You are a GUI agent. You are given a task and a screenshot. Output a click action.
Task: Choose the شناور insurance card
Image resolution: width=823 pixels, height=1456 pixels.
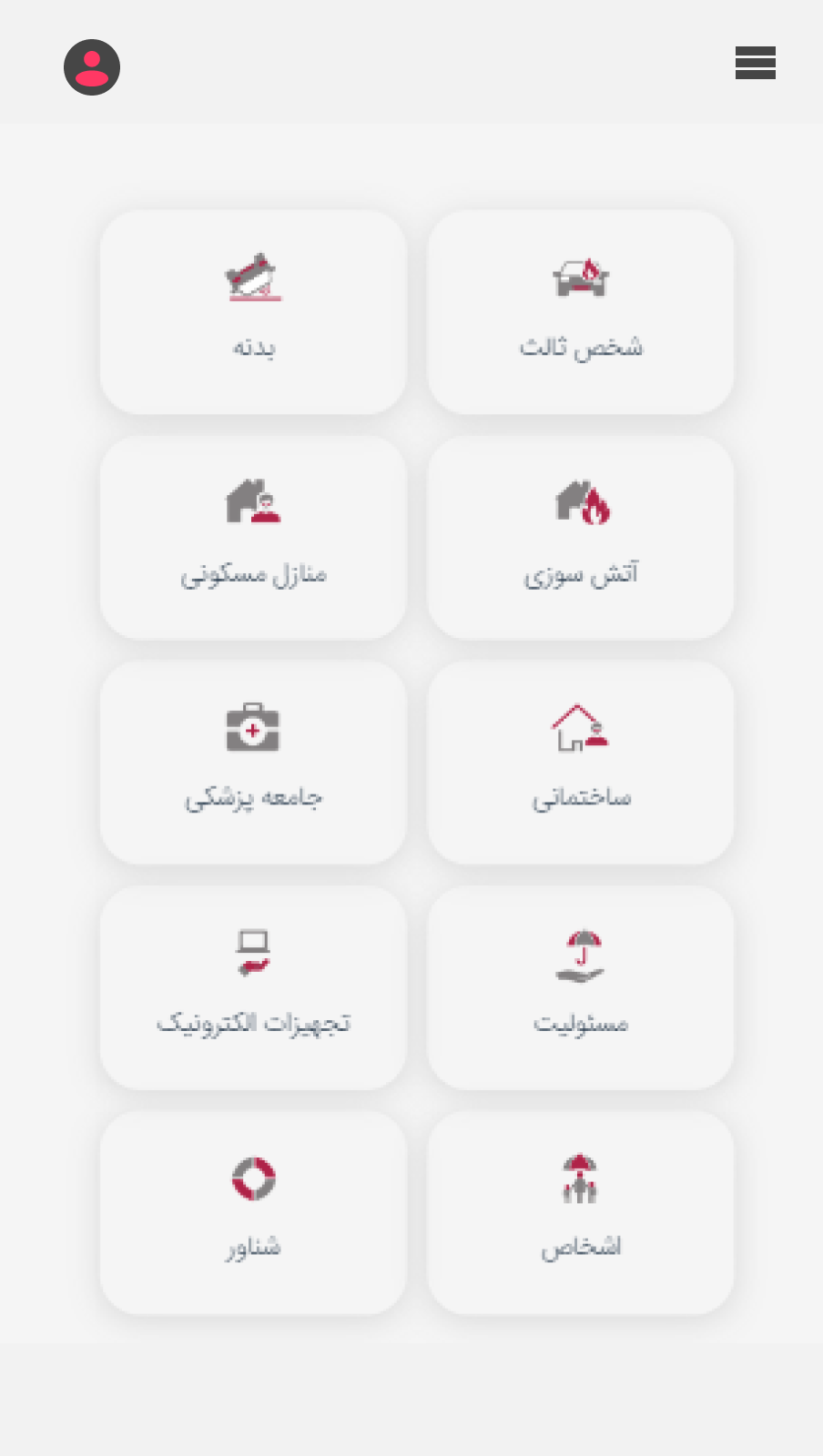pyautogui.click(x=253, y=1212)
